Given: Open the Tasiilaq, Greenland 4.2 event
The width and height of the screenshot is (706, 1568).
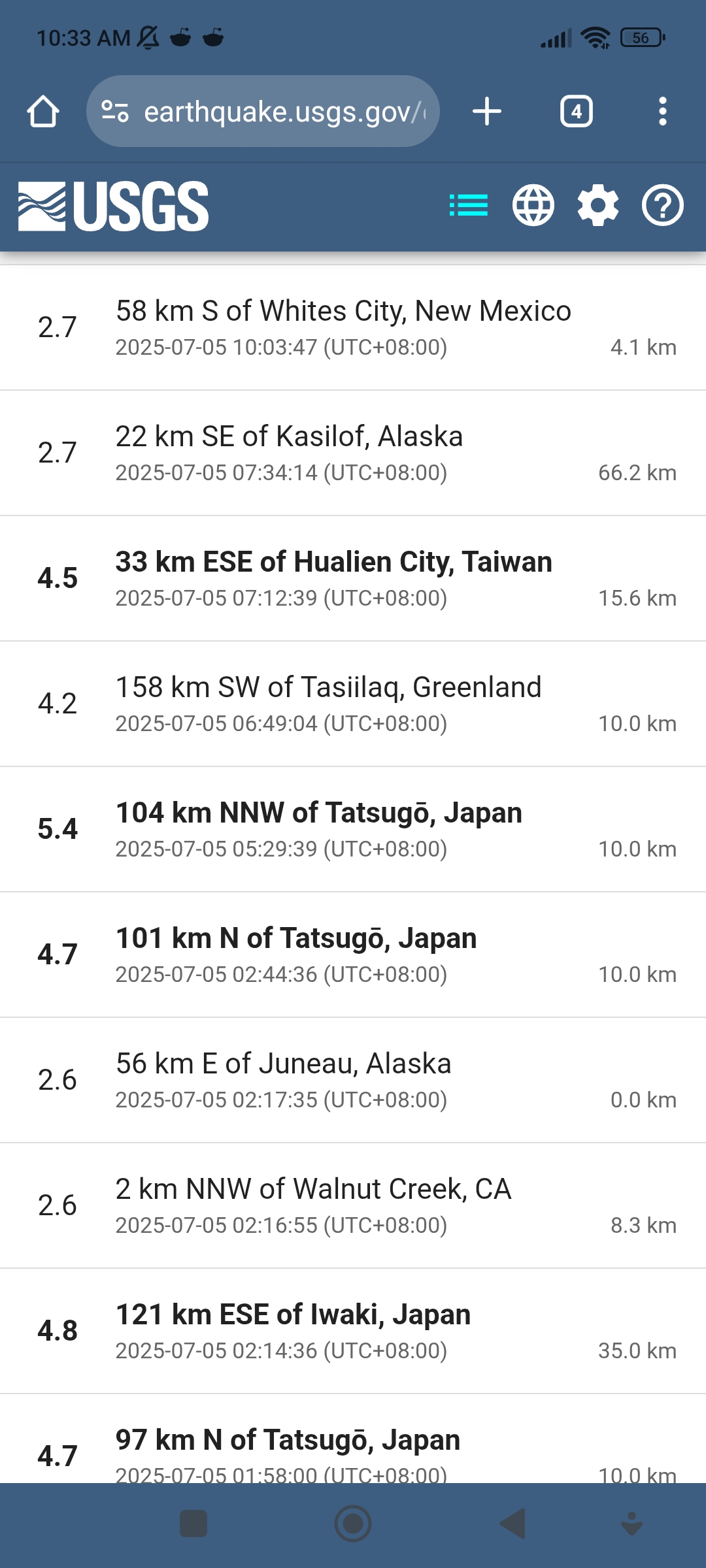Looking at the screenshot, I should point(353,704).
